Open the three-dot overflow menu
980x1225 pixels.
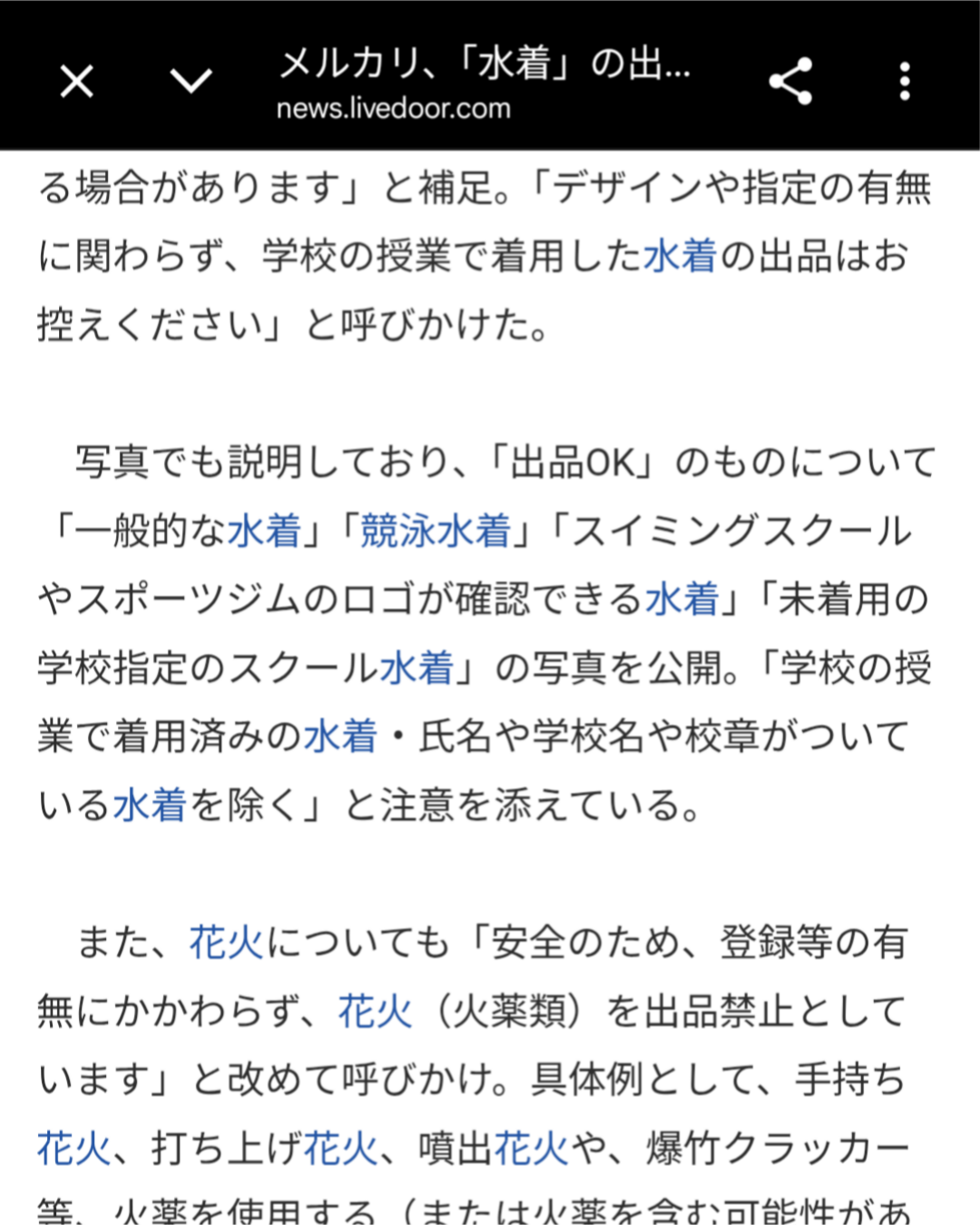pos(904,82)
